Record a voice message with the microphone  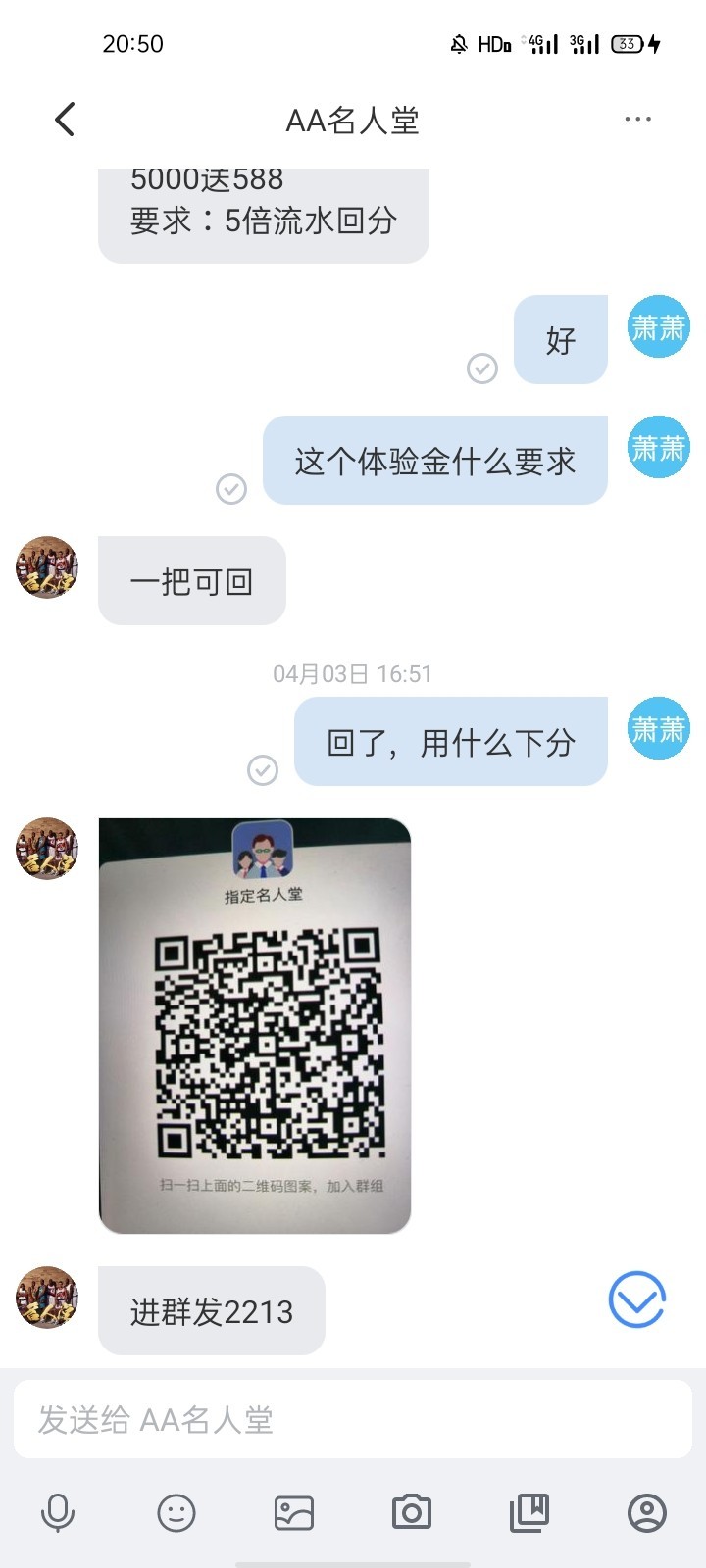pyautogui.click(x=58, y=1513)
